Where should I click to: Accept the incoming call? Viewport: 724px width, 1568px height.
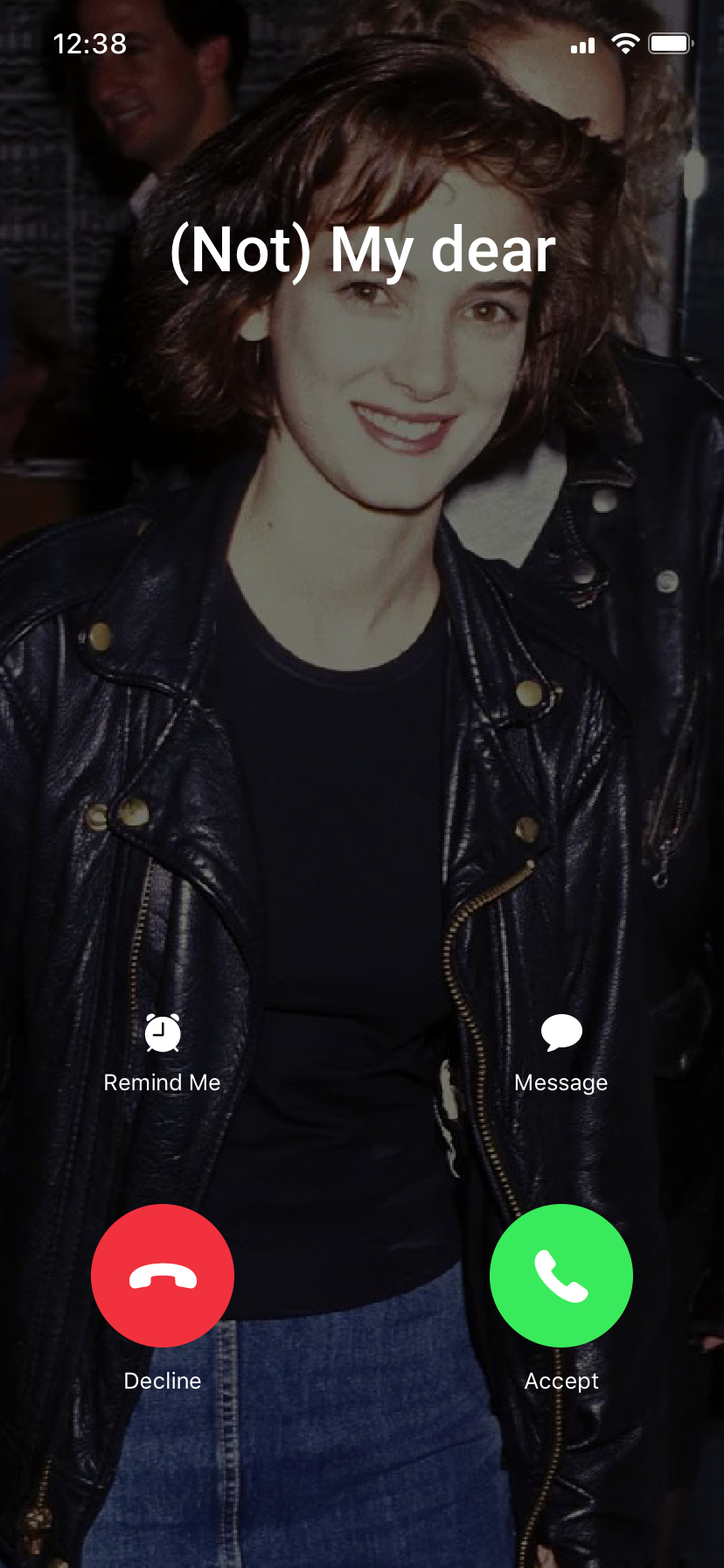pos(560,1275)
